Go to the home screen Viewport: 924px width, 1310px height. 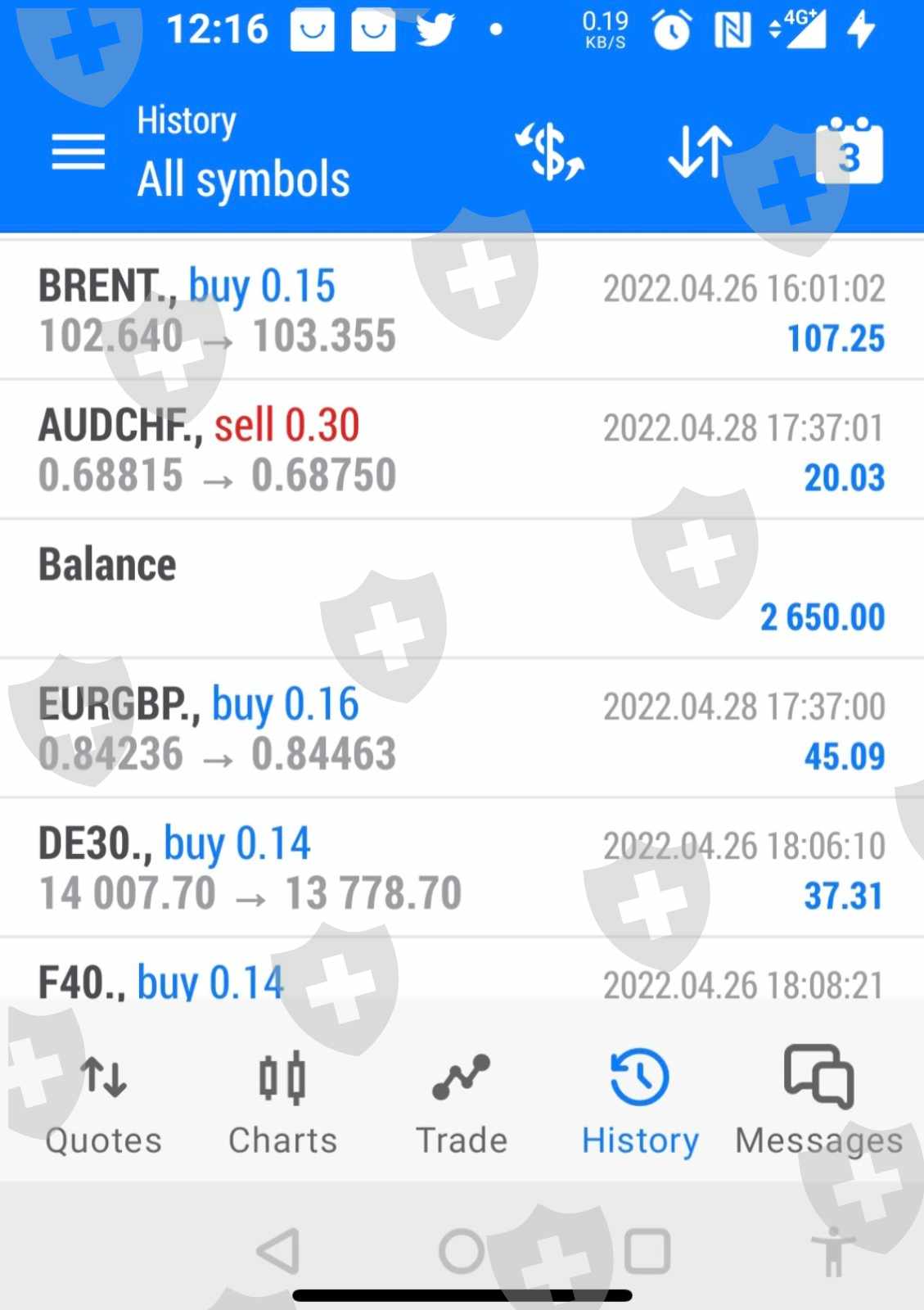coord(462,1251)
